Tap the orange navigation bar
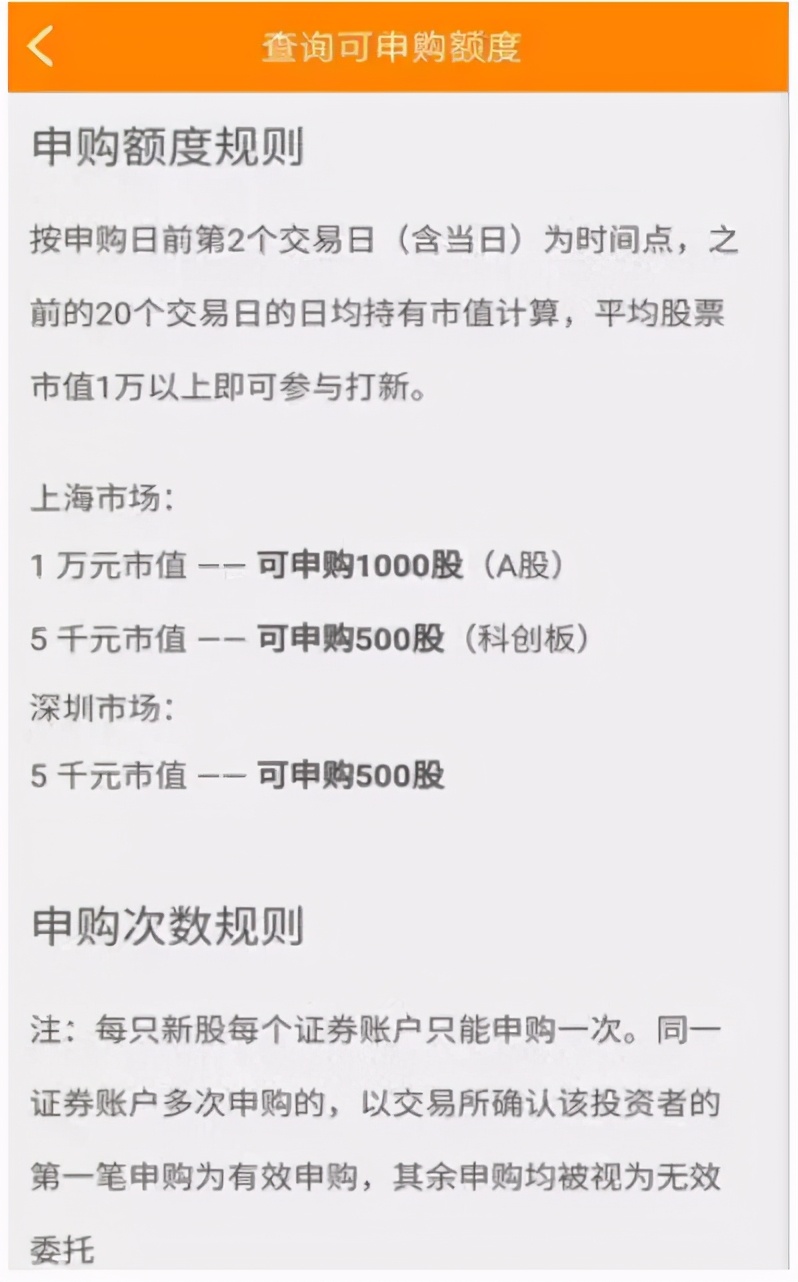 [x=650, y=45]
